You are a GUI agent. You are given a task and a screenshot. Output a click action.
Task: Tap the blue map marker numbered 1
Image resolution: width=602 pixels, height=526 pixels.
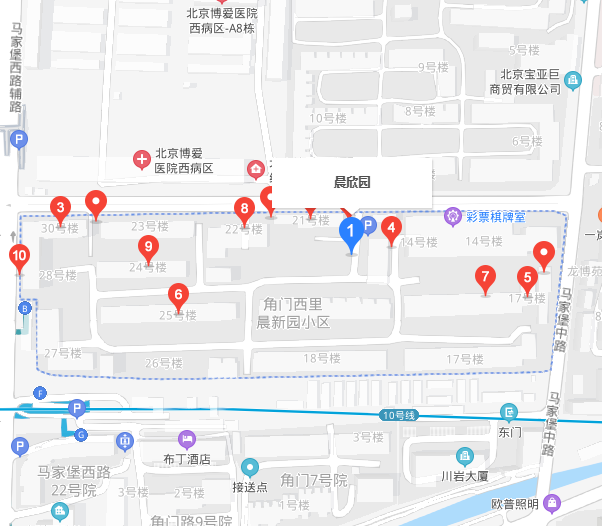click(x=351, y=233)
